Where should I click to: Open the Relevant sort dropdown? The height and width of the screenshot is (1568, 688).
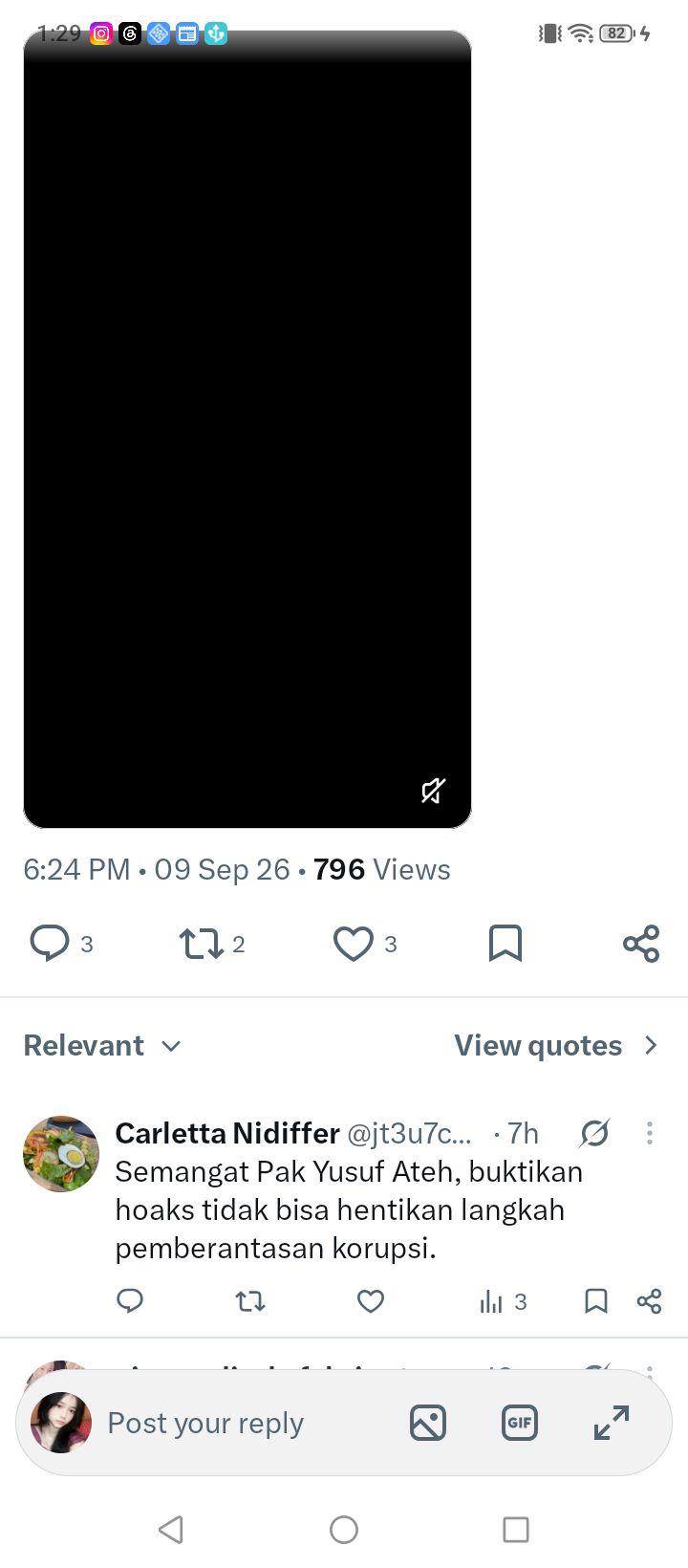pos(102,1045)
